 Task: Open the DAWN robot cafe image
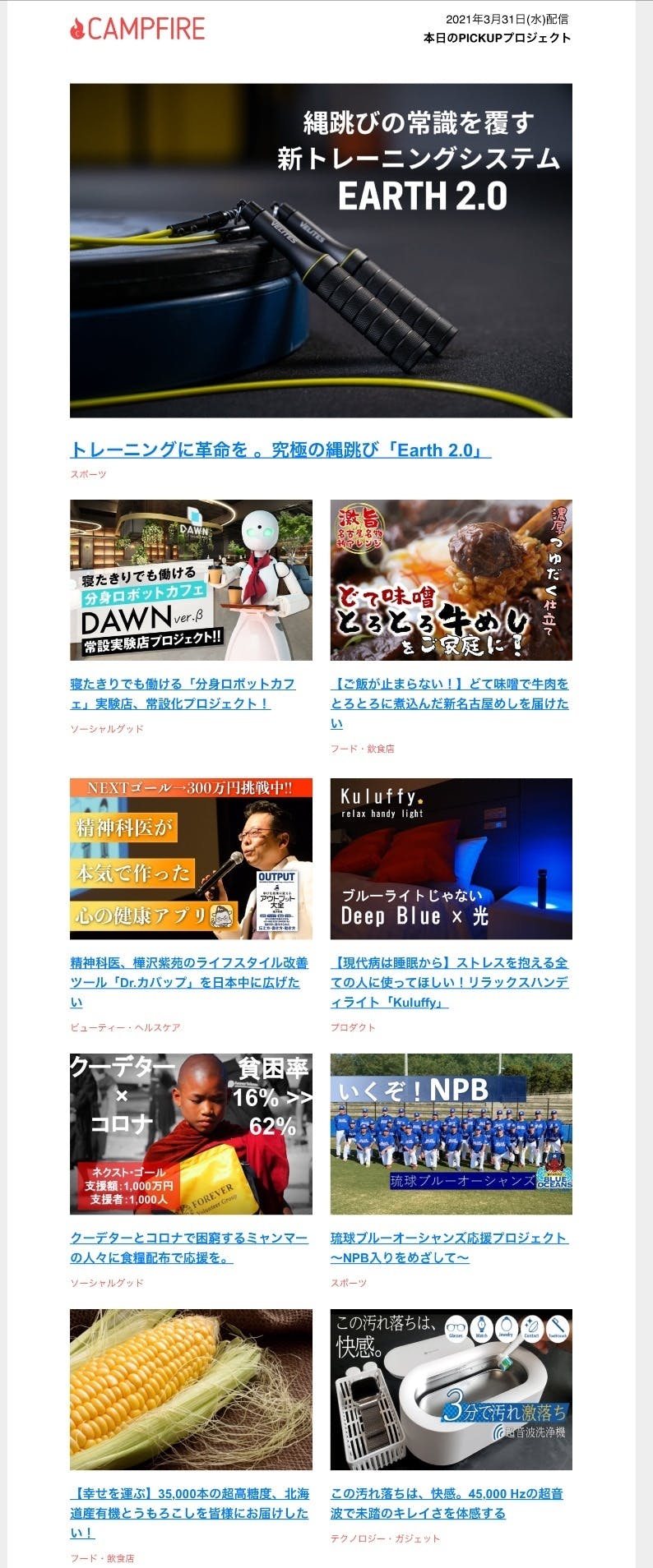coord(191,580)
